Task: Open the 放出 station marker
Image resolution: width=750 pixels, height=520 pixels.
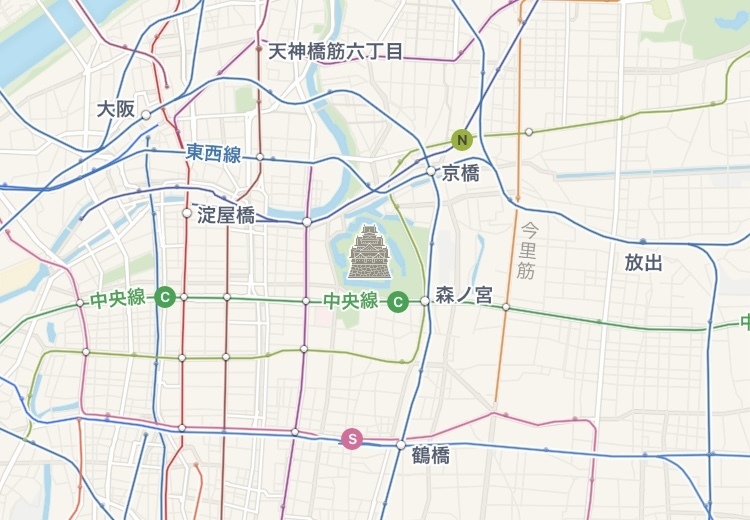Action: point(641,241)
